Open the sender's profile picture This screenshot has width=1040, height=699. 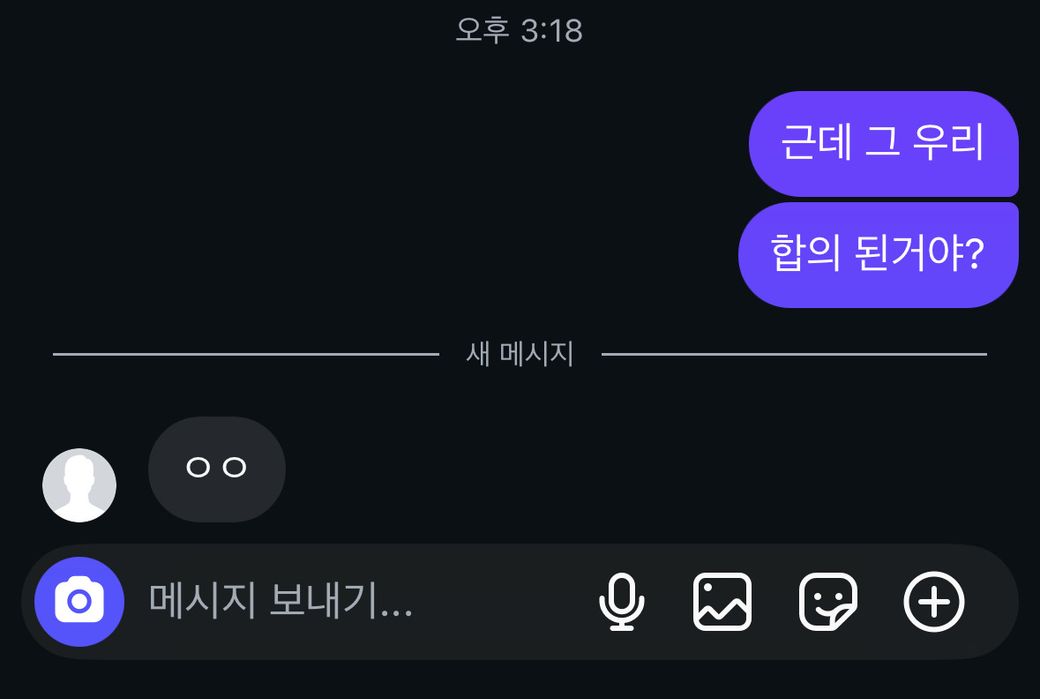point(79,485)
